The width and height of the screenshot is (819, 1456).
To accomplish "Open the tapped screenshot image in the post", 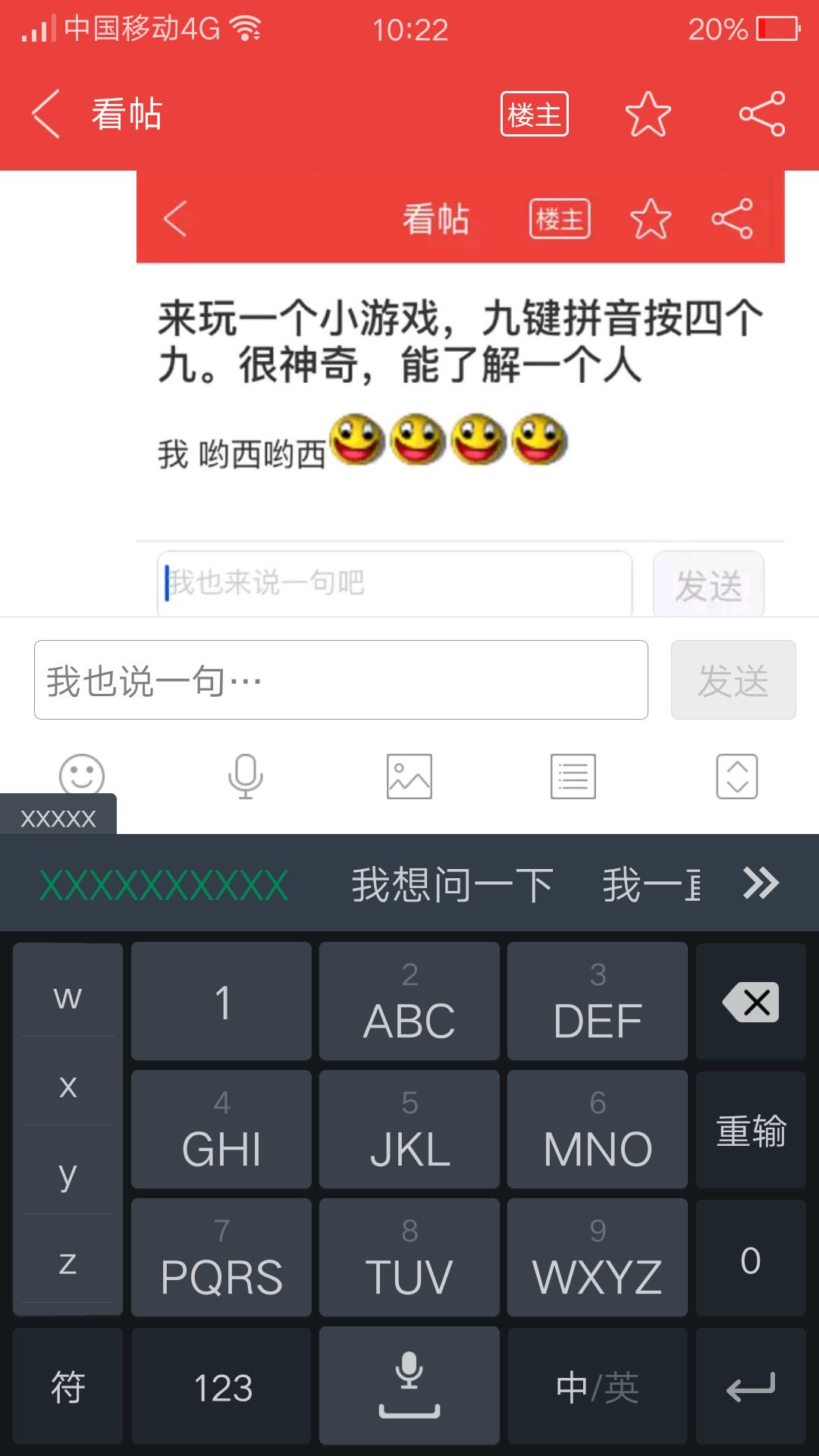I will [x=460, y=394].
